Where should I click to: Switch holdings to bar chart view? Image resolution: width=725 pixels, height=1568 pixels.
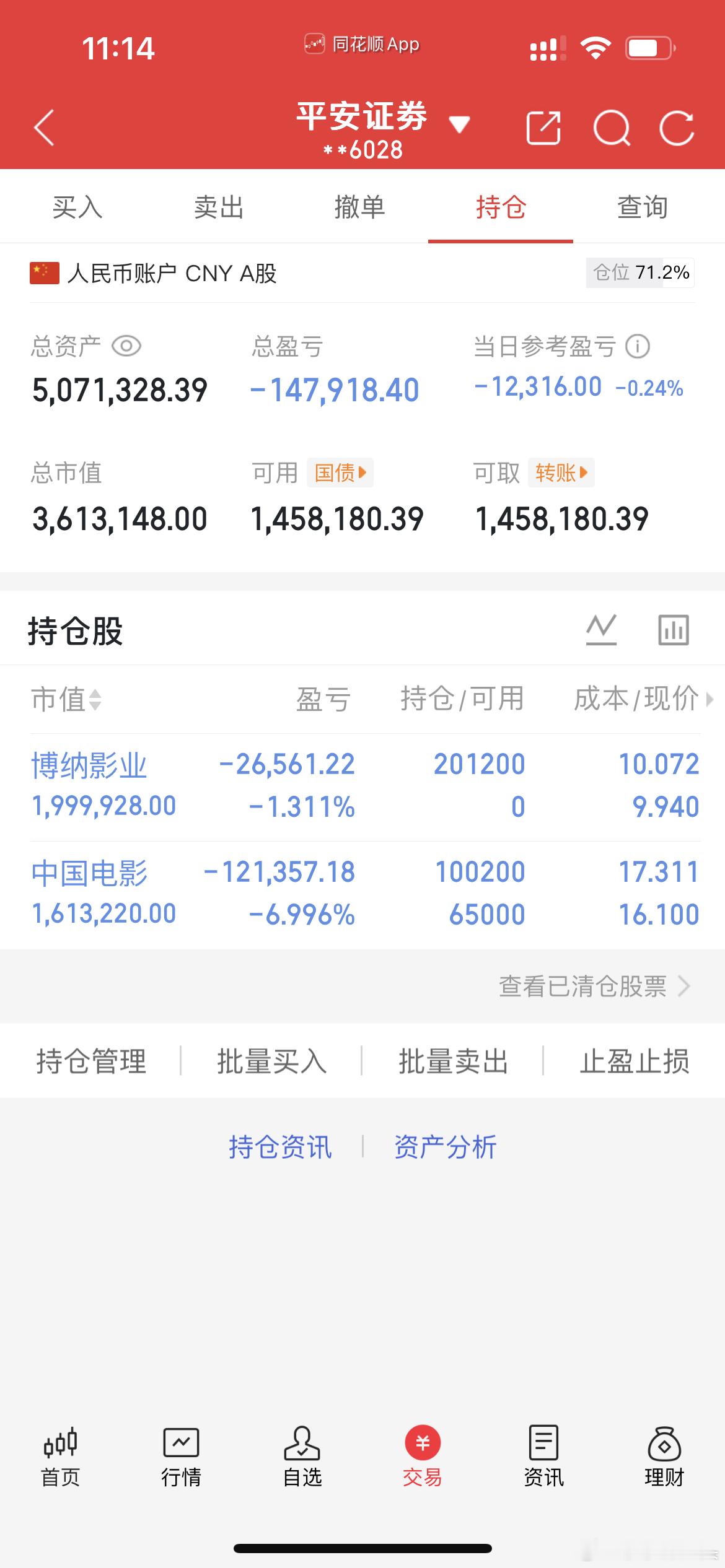[x=673, y=629]
